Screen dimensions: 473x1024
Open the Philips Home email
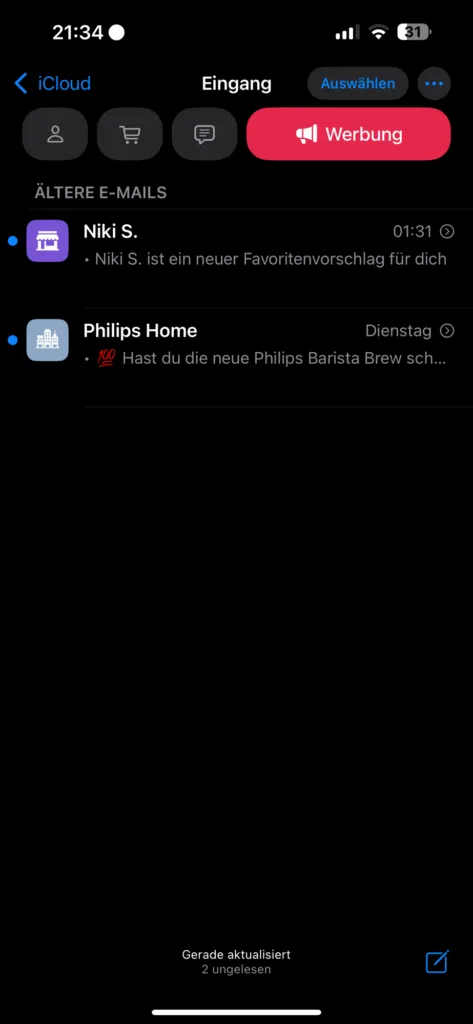pos(236,358)
